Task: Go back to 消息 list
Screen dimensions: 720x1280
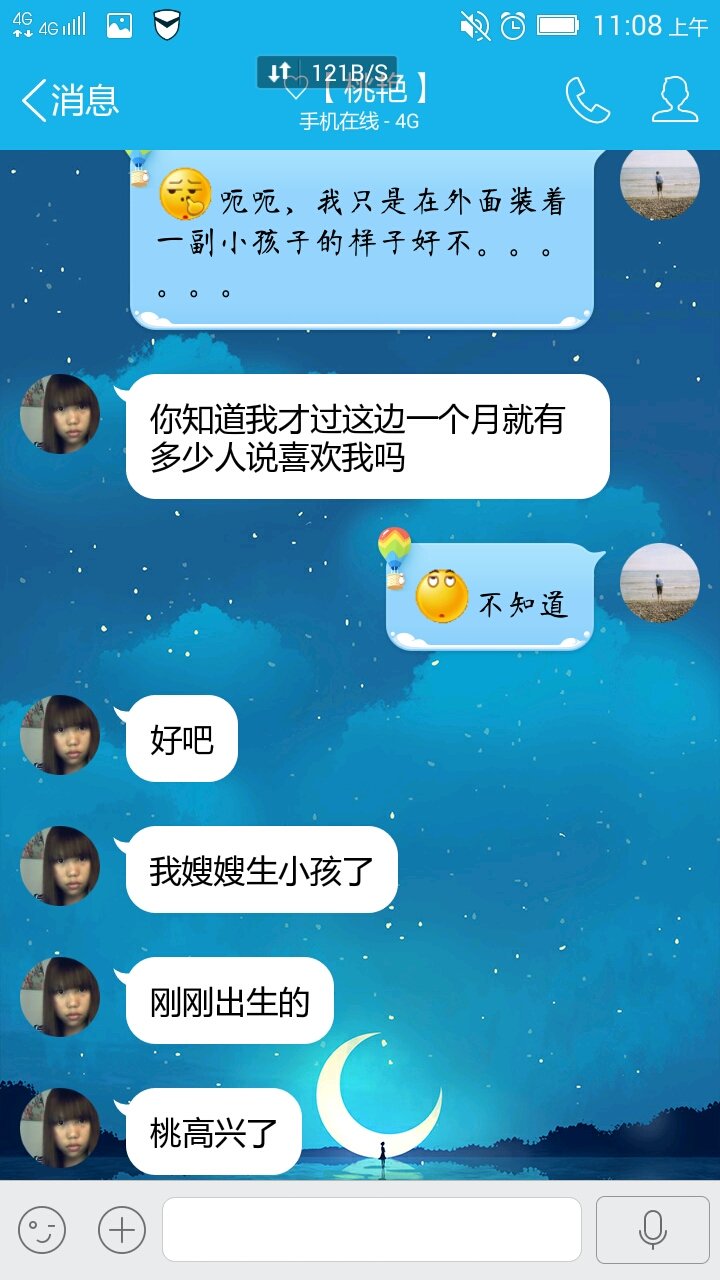Action: 70,100
